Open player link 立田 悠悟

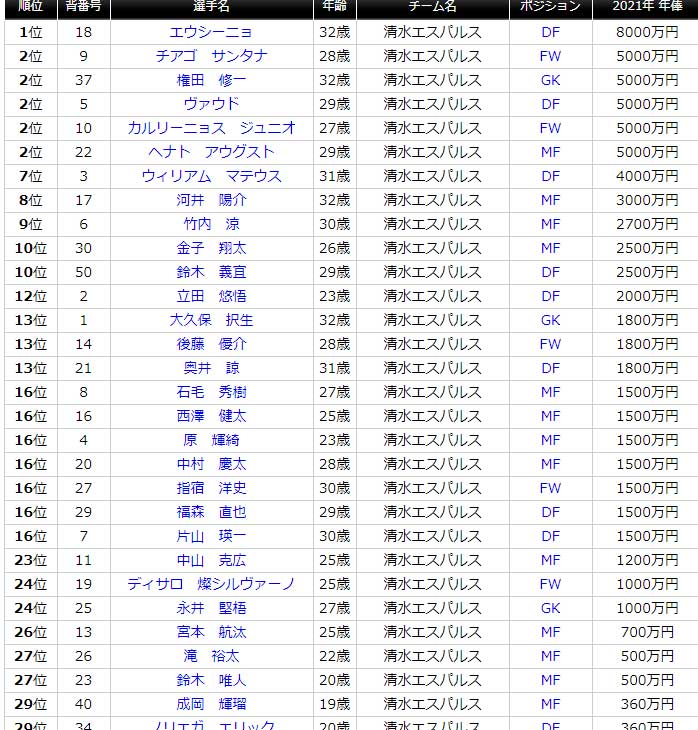click(x=211, y=296)
